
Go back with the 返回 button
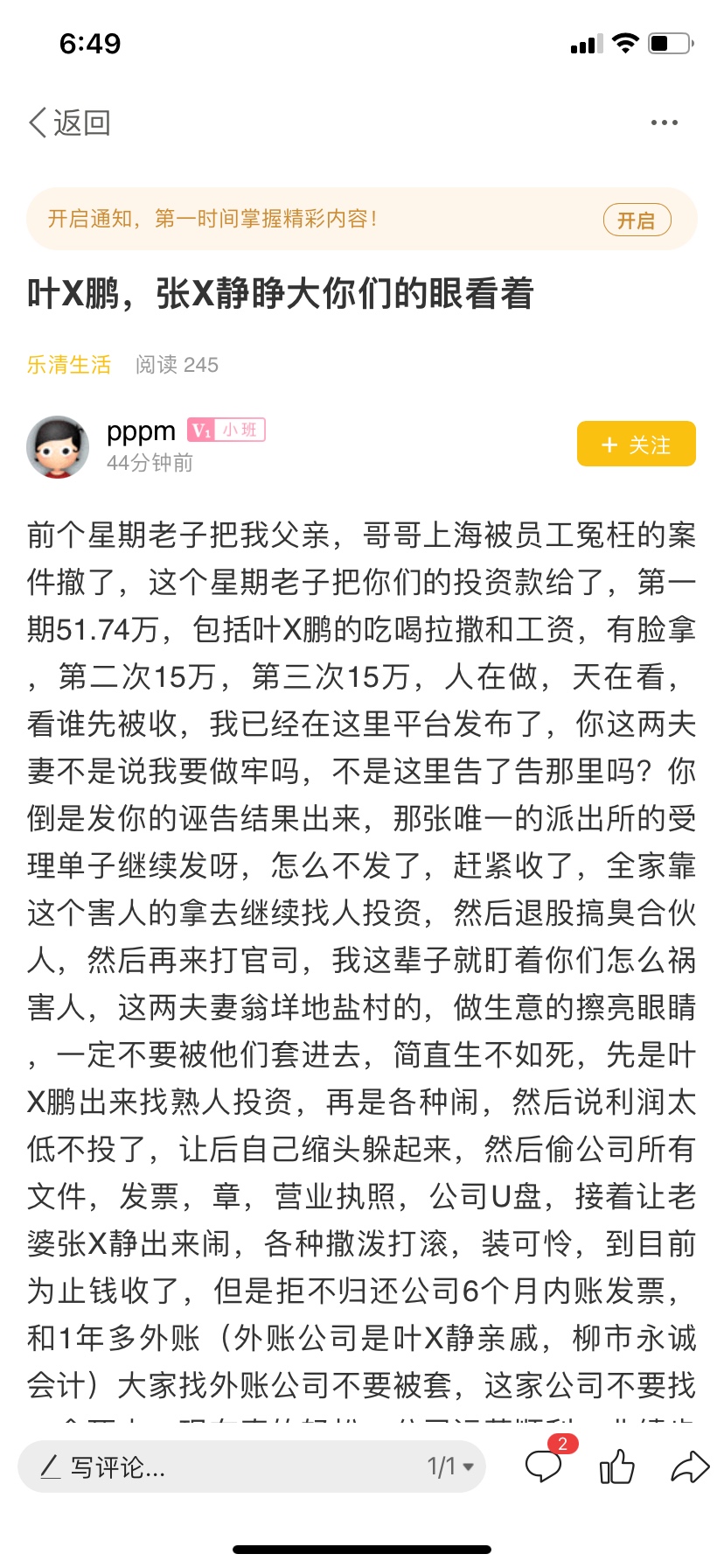tap(70, 123)
